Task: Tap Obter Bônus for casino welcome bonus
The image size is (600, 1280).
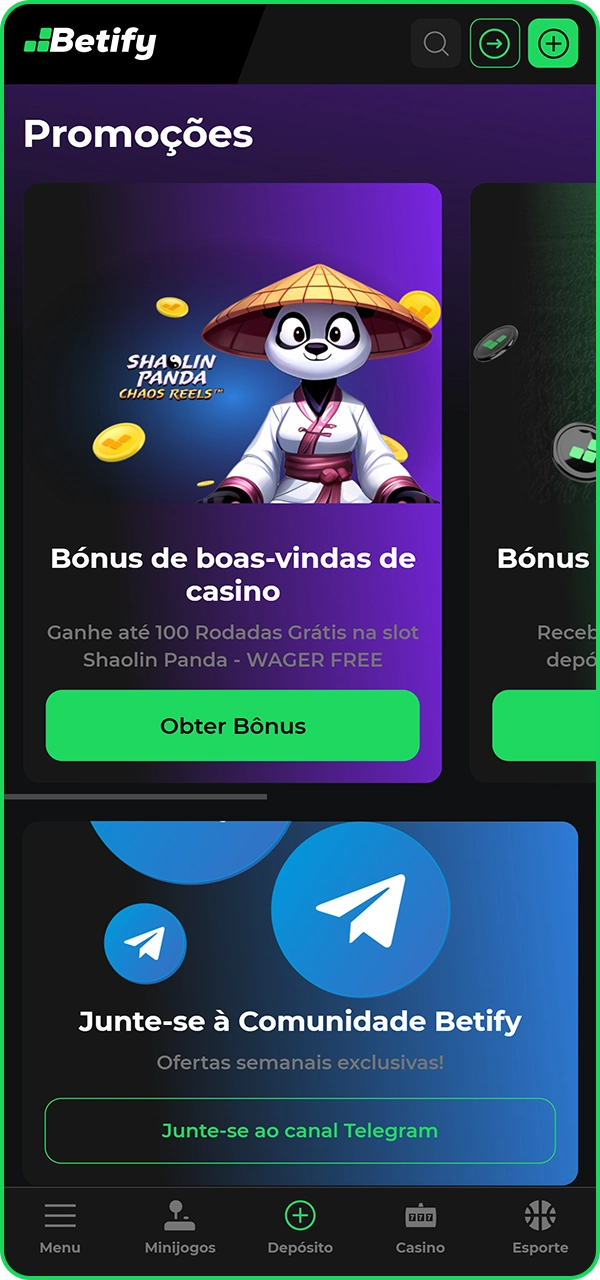Action: point(232,726)
